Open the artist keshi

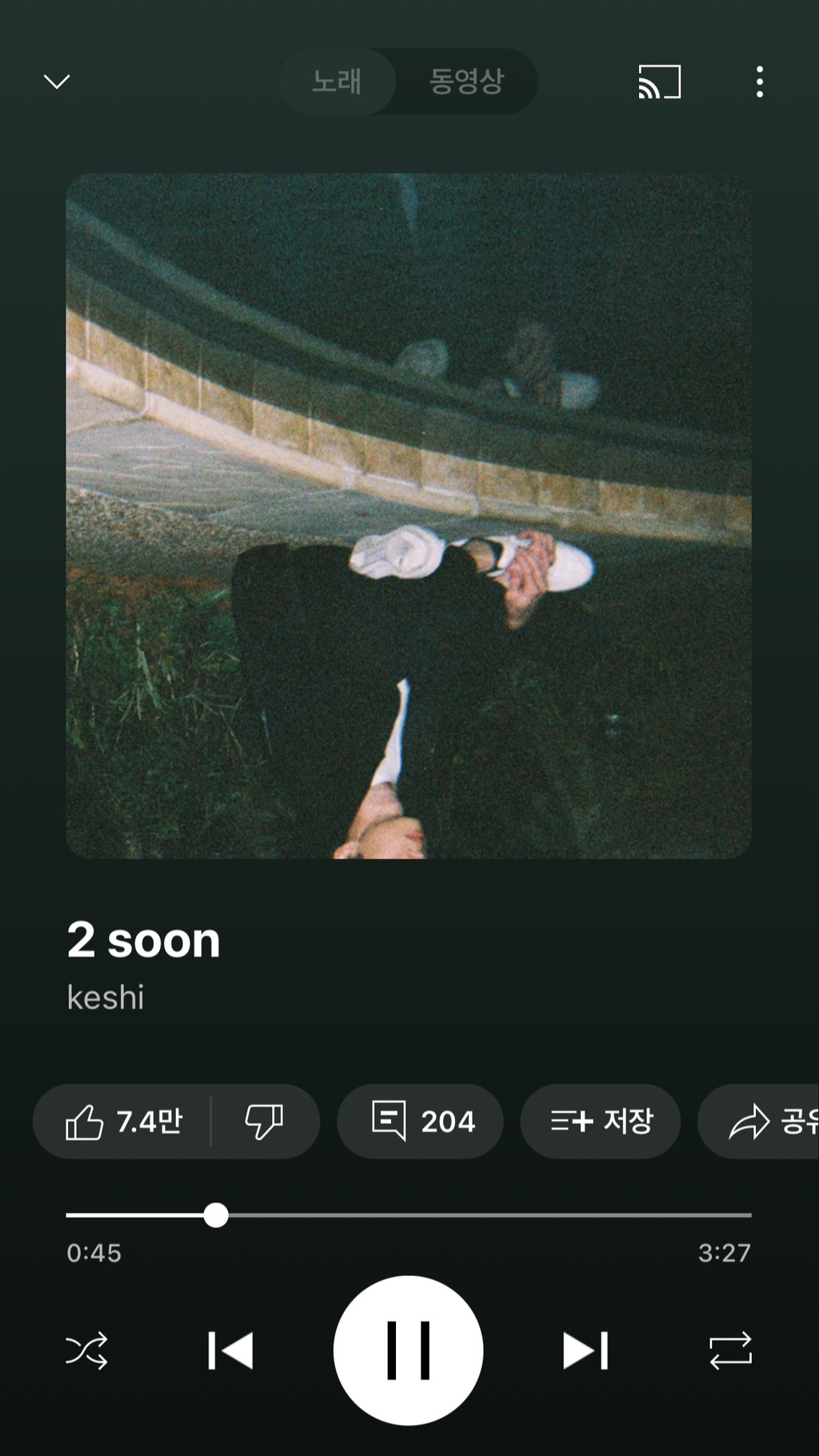pos(106,998)
